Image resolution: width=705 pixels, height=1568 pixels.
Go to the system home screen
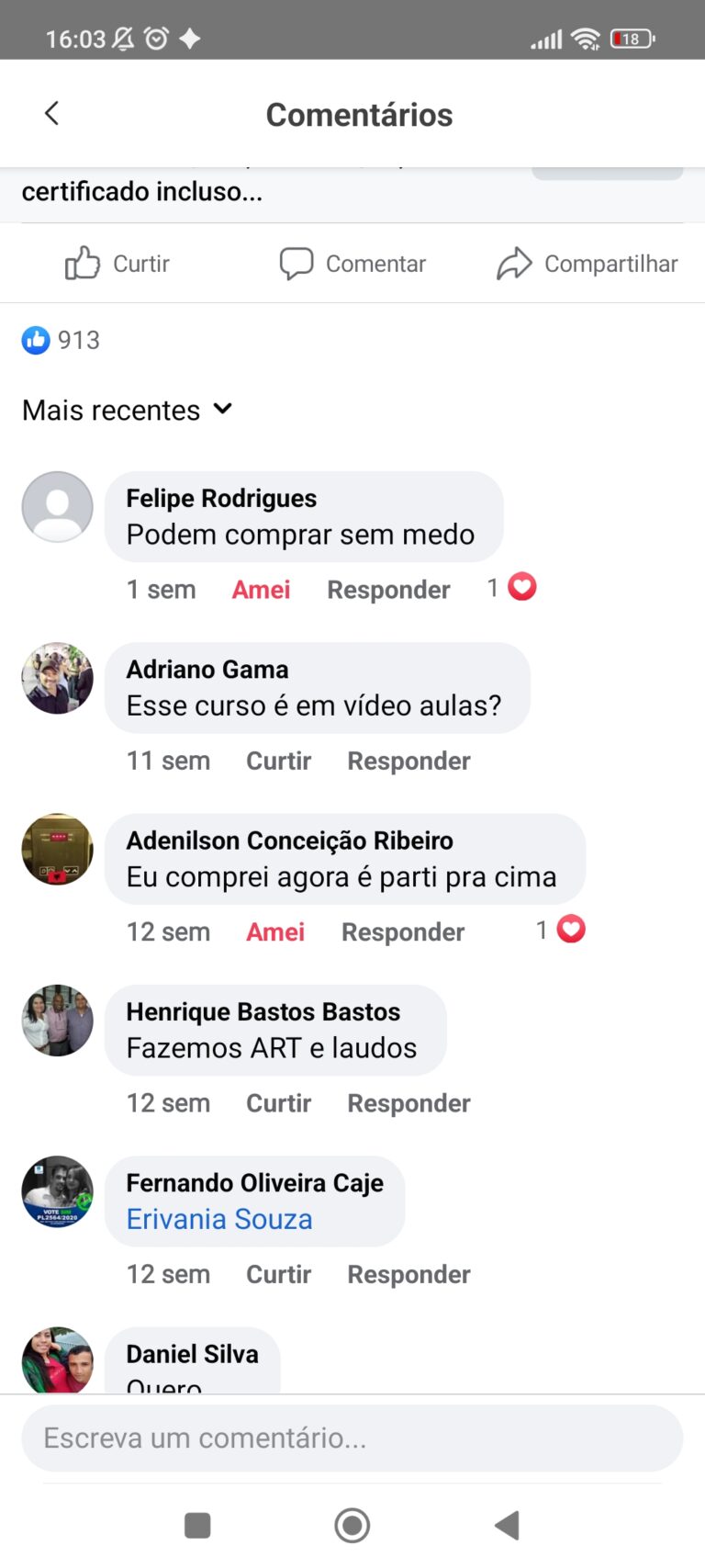(352, 1525)
